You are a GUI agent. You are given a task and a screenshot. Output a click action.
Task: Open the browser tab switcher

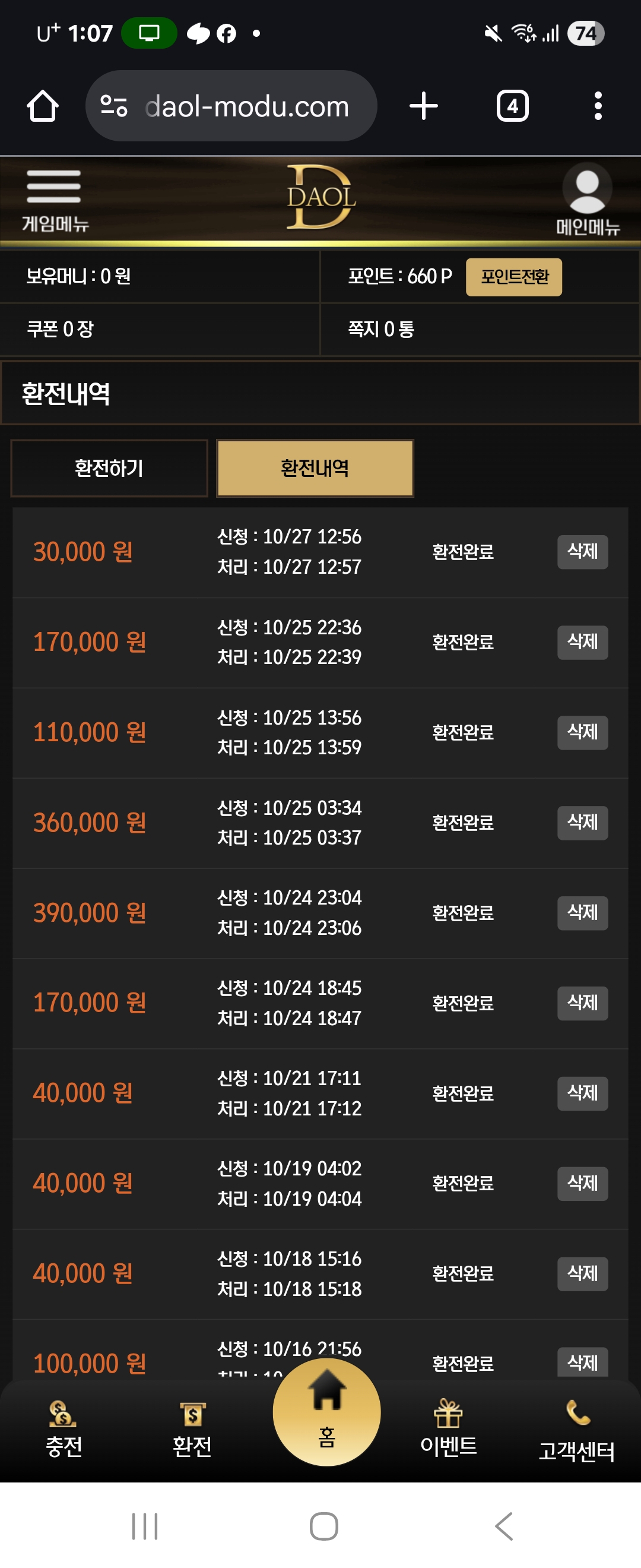pos(512,106)
